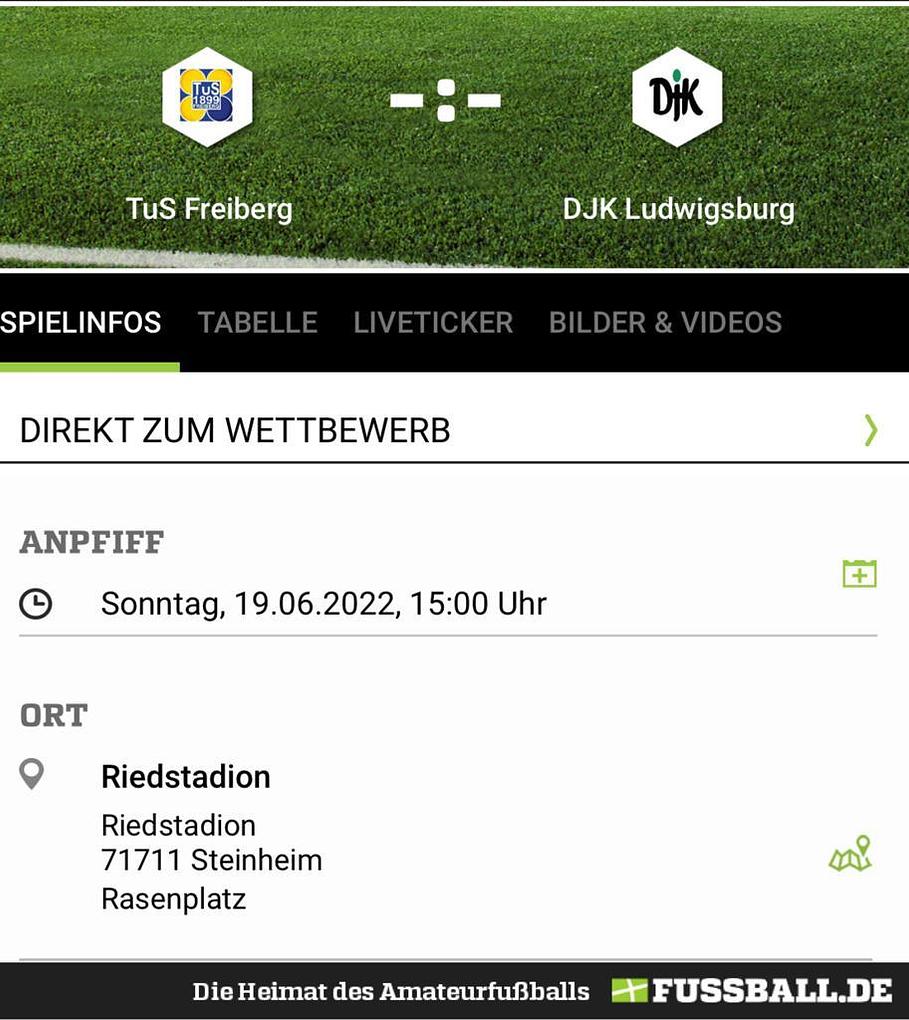Viewport: 909px width, 1020px height.
Task: Select the Spielinfos tab
Action: [81, 322]
